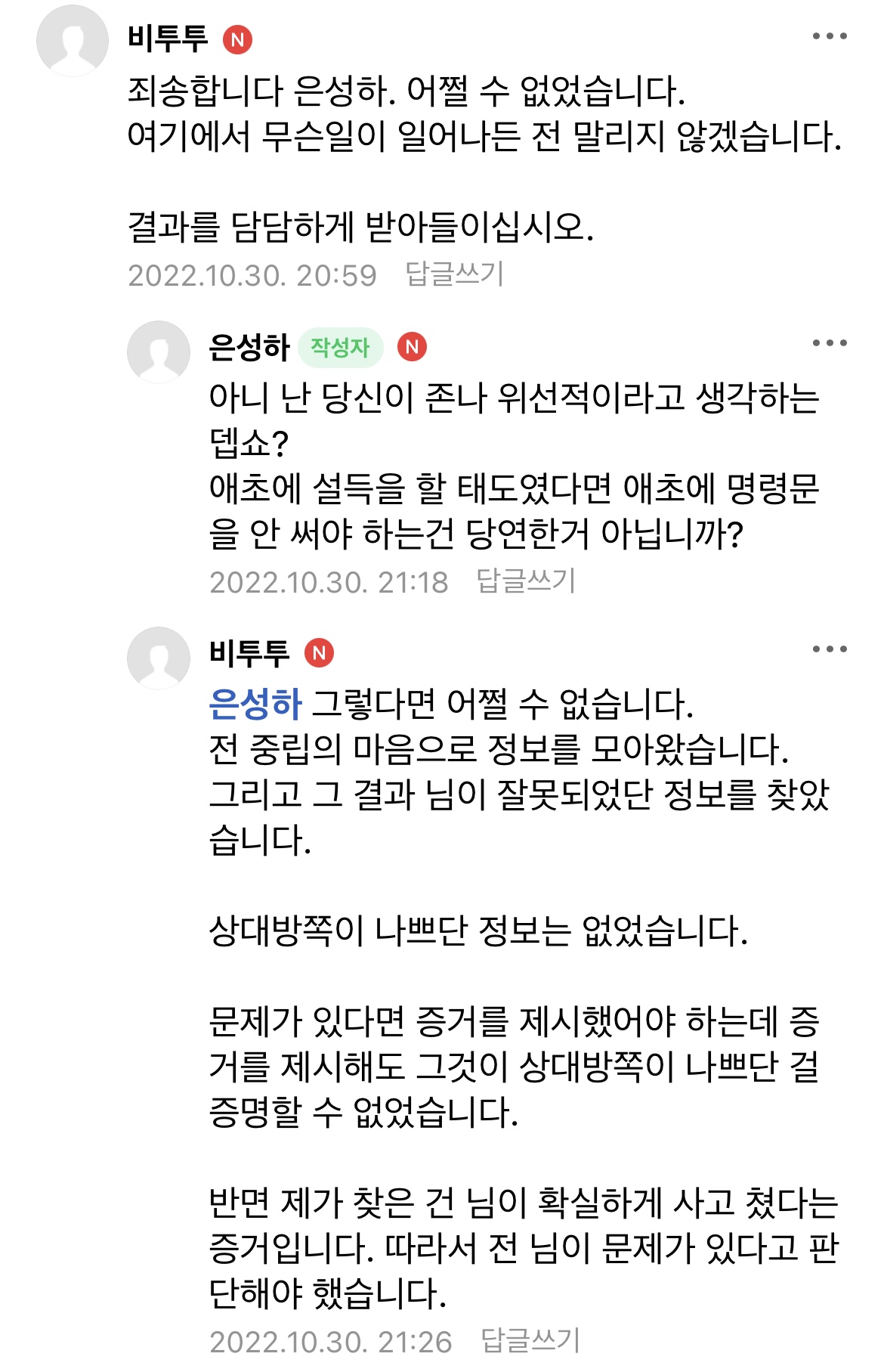Image resolution: width=884 pixels, height=1372 pixels.
Task: Open overflow menu on 비투투's 21:26 reply
Action: tap(829, 649)
